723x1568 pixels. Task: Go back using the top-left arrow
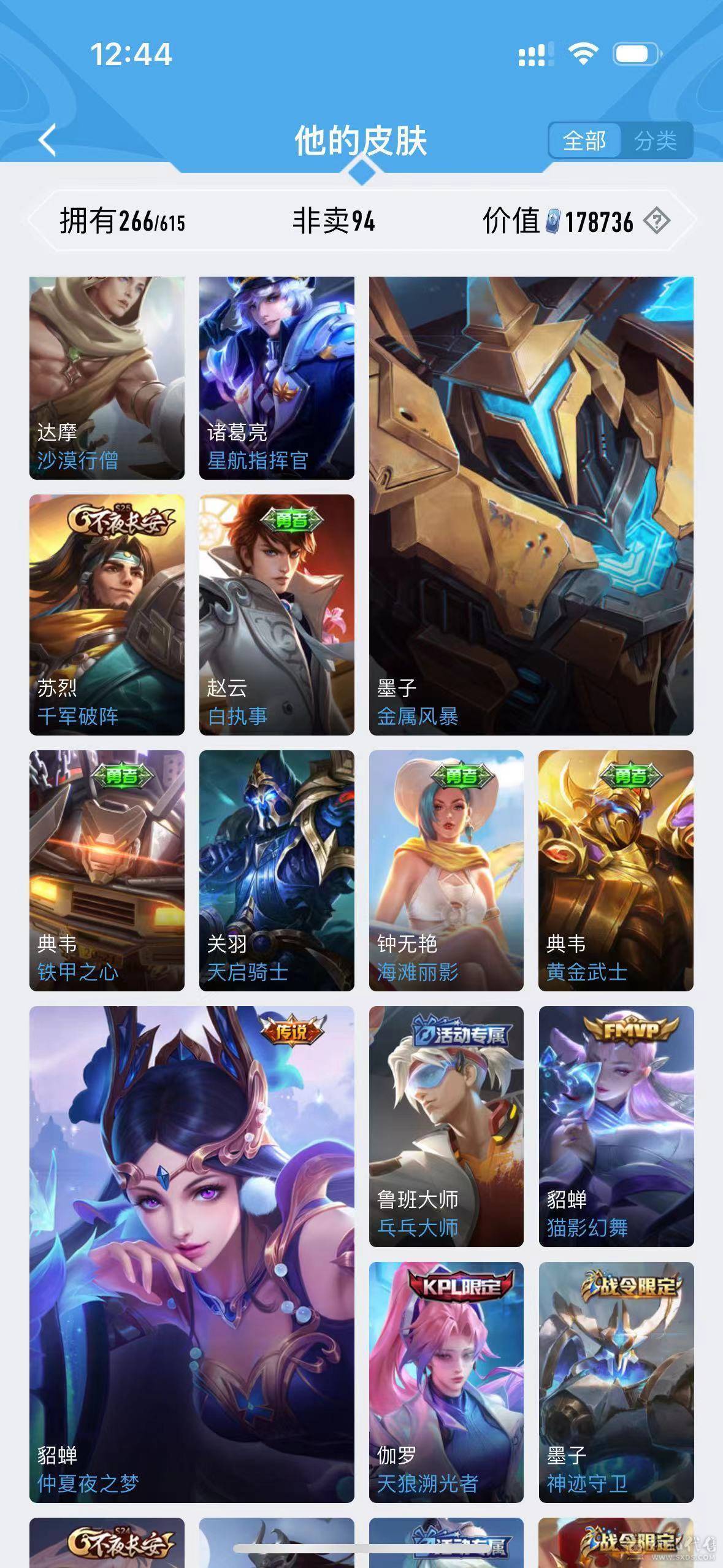48,140
